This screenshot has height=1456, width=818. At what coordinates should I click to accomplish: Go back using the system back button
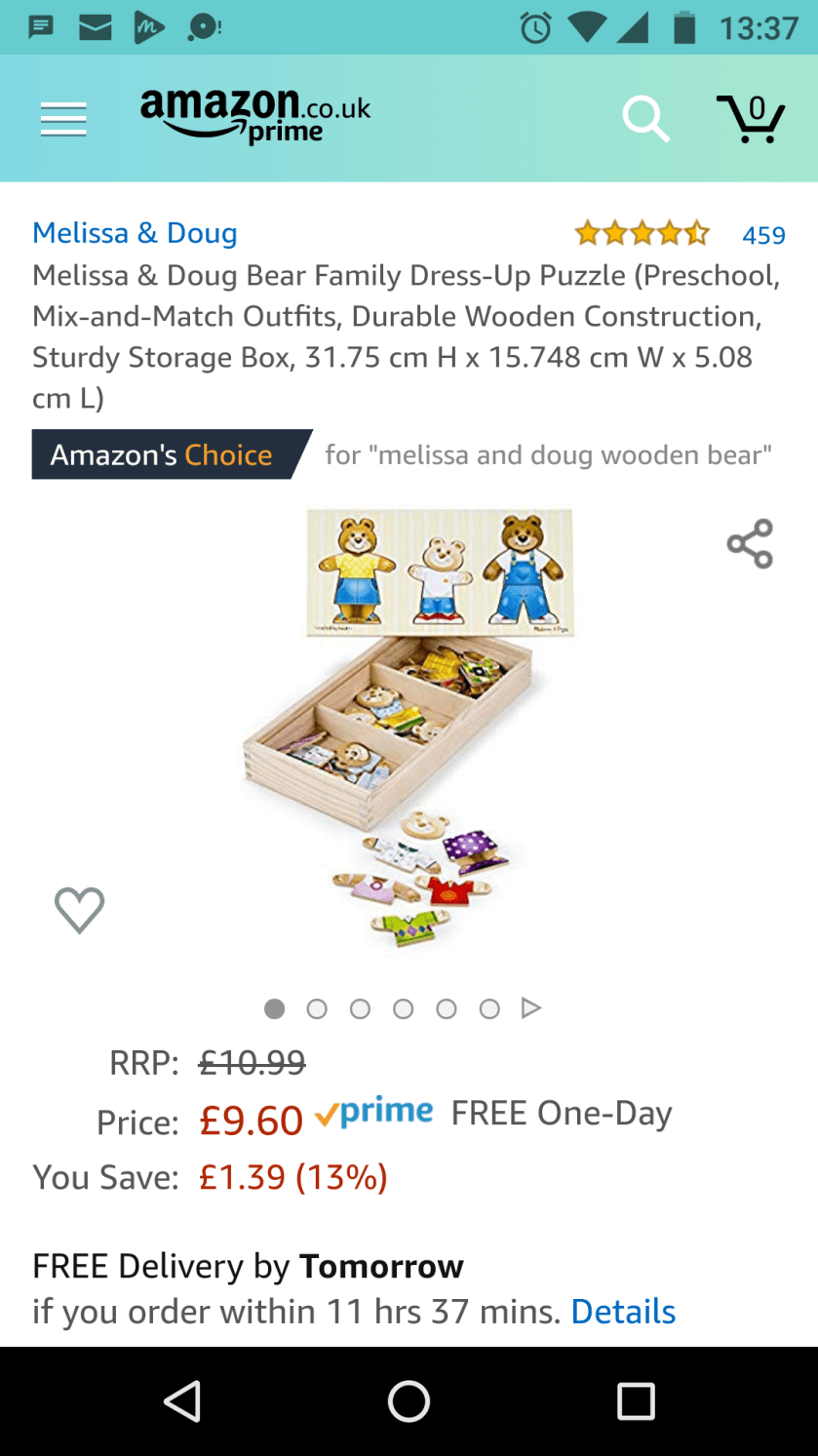pyautogui.click(x=182, y=1401)
